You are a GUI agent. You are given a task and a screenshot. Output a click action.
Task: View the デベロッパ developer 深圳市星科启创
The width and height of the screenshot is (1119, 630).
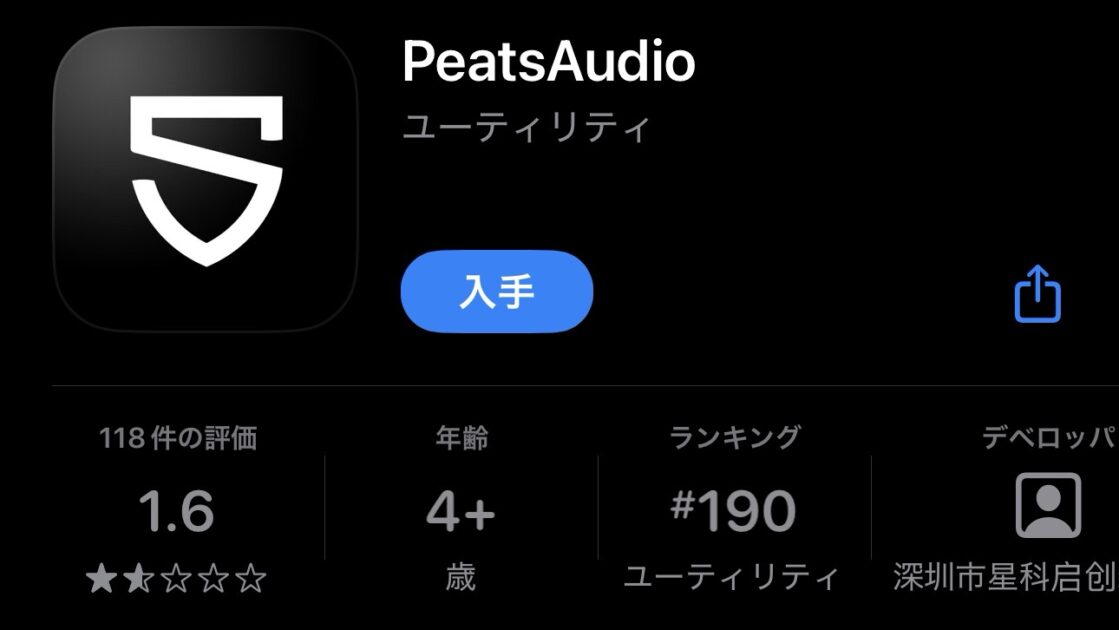(1047, 510)
